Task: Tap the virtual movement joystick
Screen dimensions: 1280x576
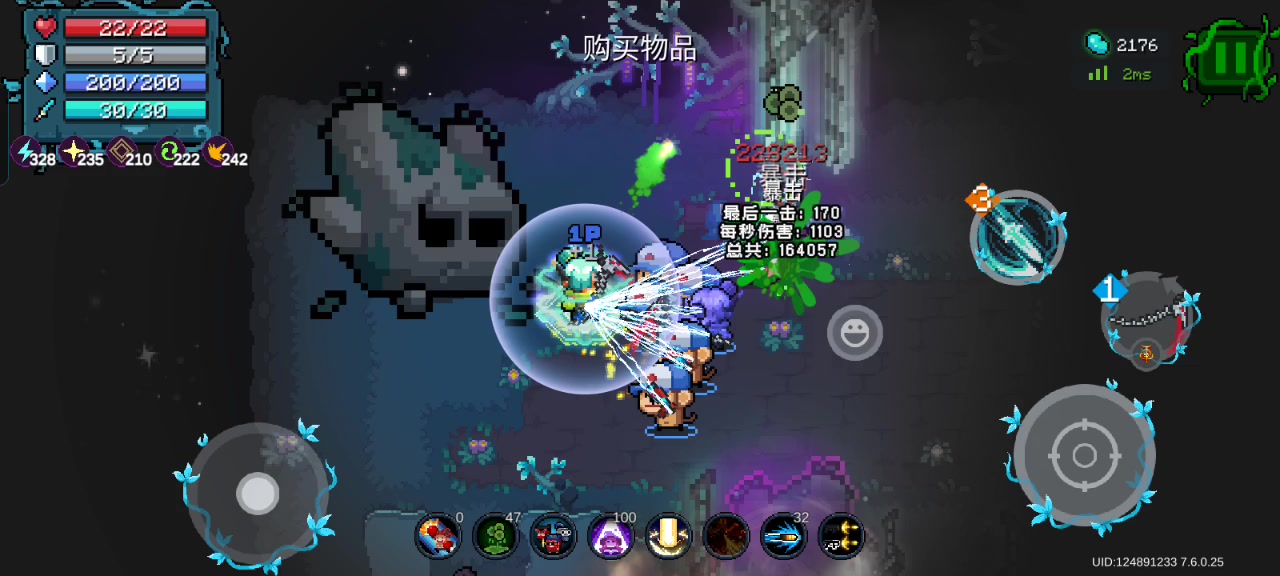Action: (258, 493)
